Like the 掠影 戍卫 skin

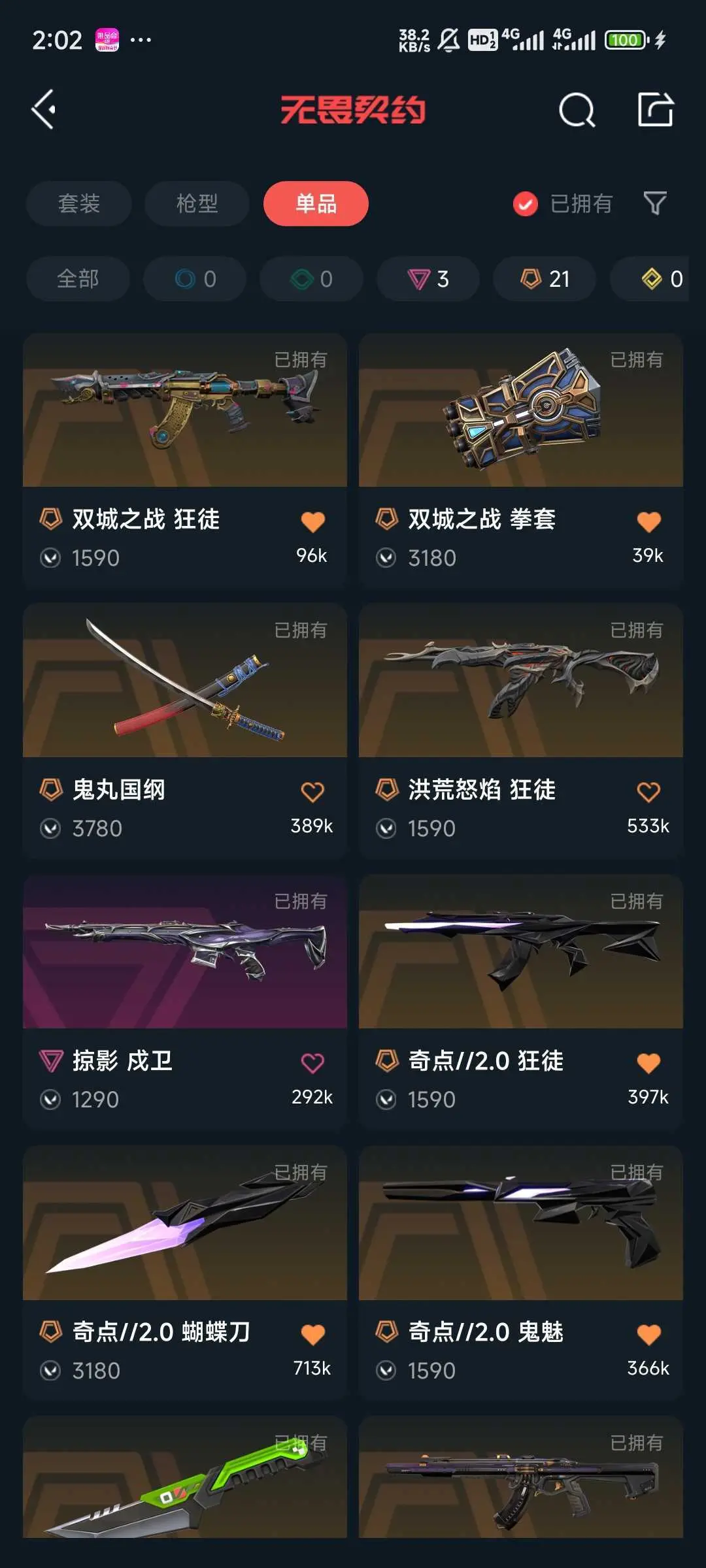pyautogui.click(x=312, y=1063)
